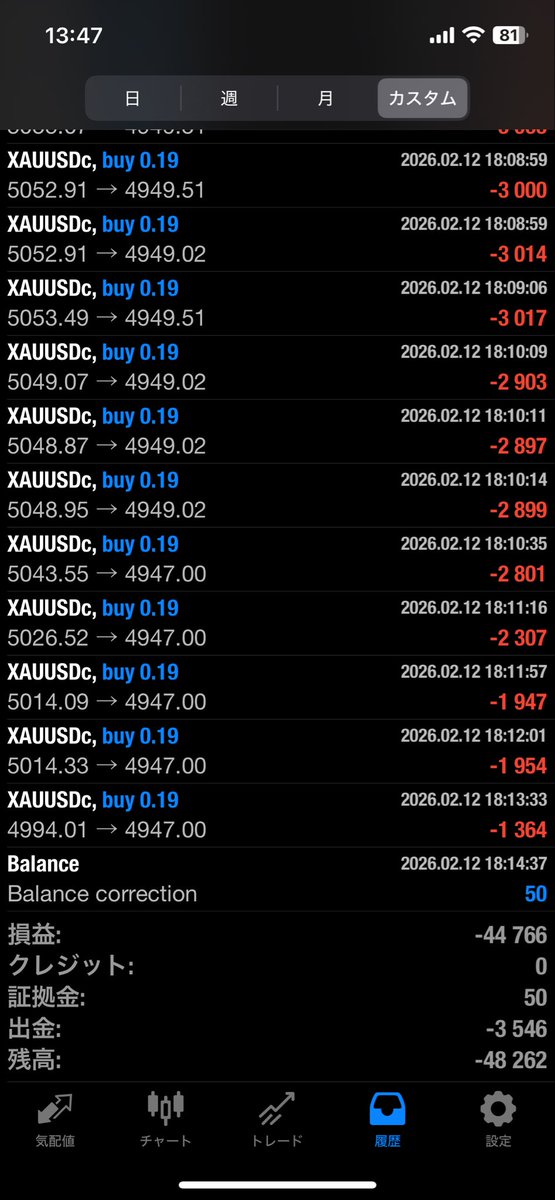555x1200 pixels.
Task: Open the 設定 settings tab
Action: (x=498, y=1121)
